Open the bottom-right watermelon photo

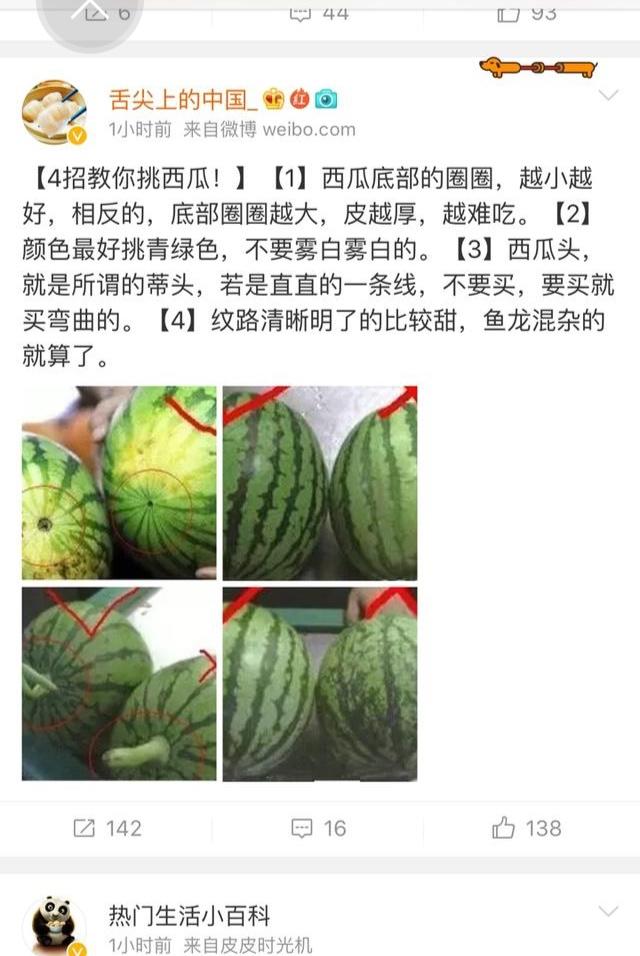pyautogui.click(x=320, y=683)
